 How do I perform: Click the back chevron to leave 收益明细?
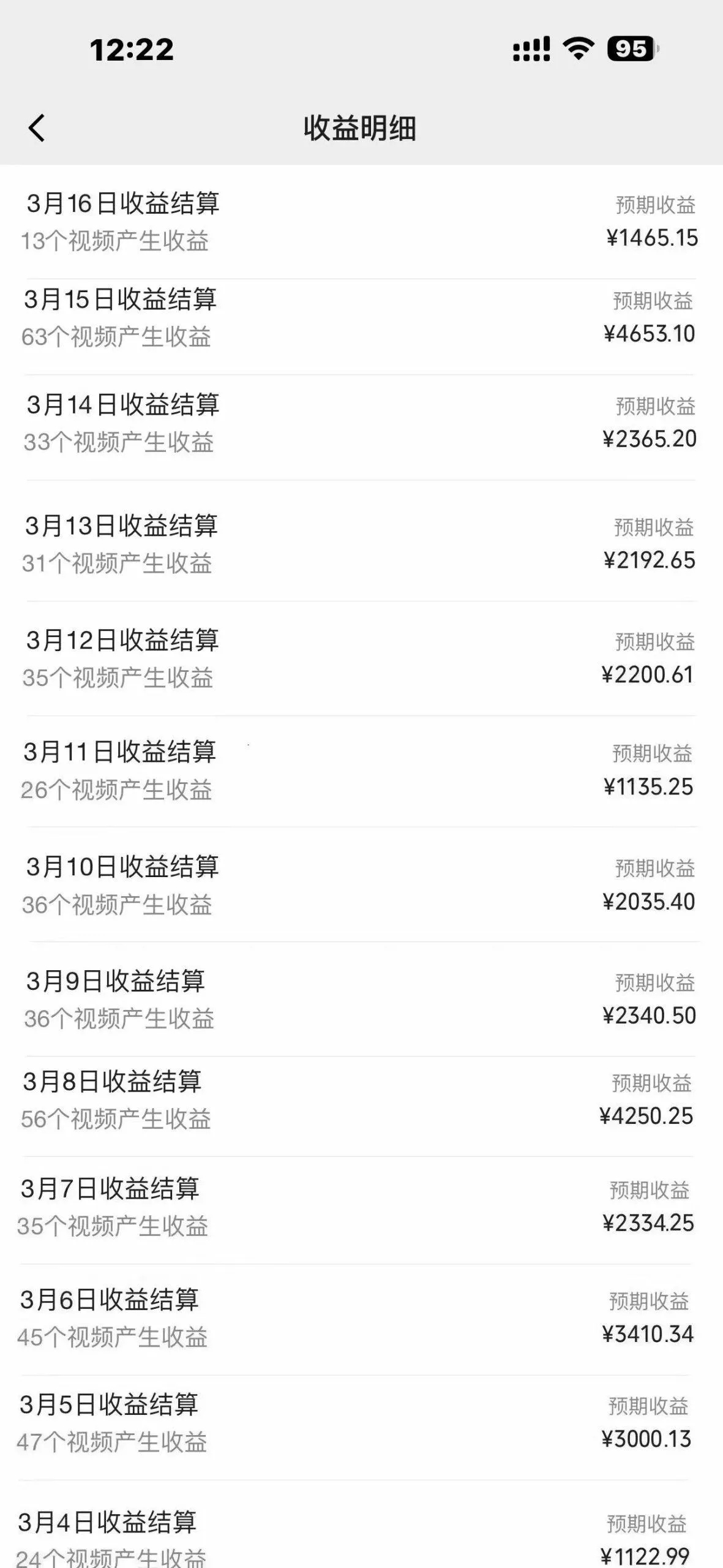coord(37,129)
